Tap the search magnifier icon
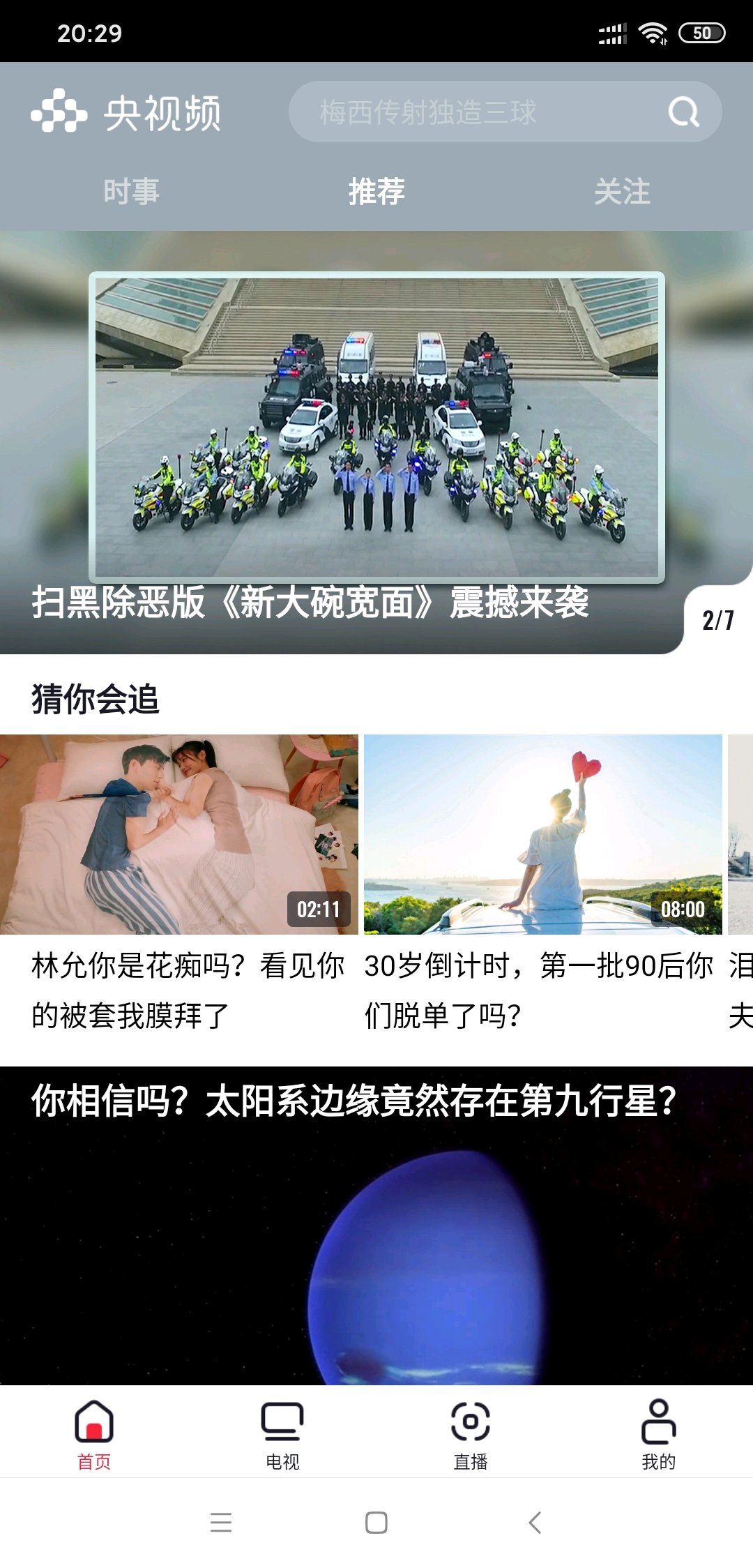The width and height of the screenshot is (753, 1568). (683, 112)
